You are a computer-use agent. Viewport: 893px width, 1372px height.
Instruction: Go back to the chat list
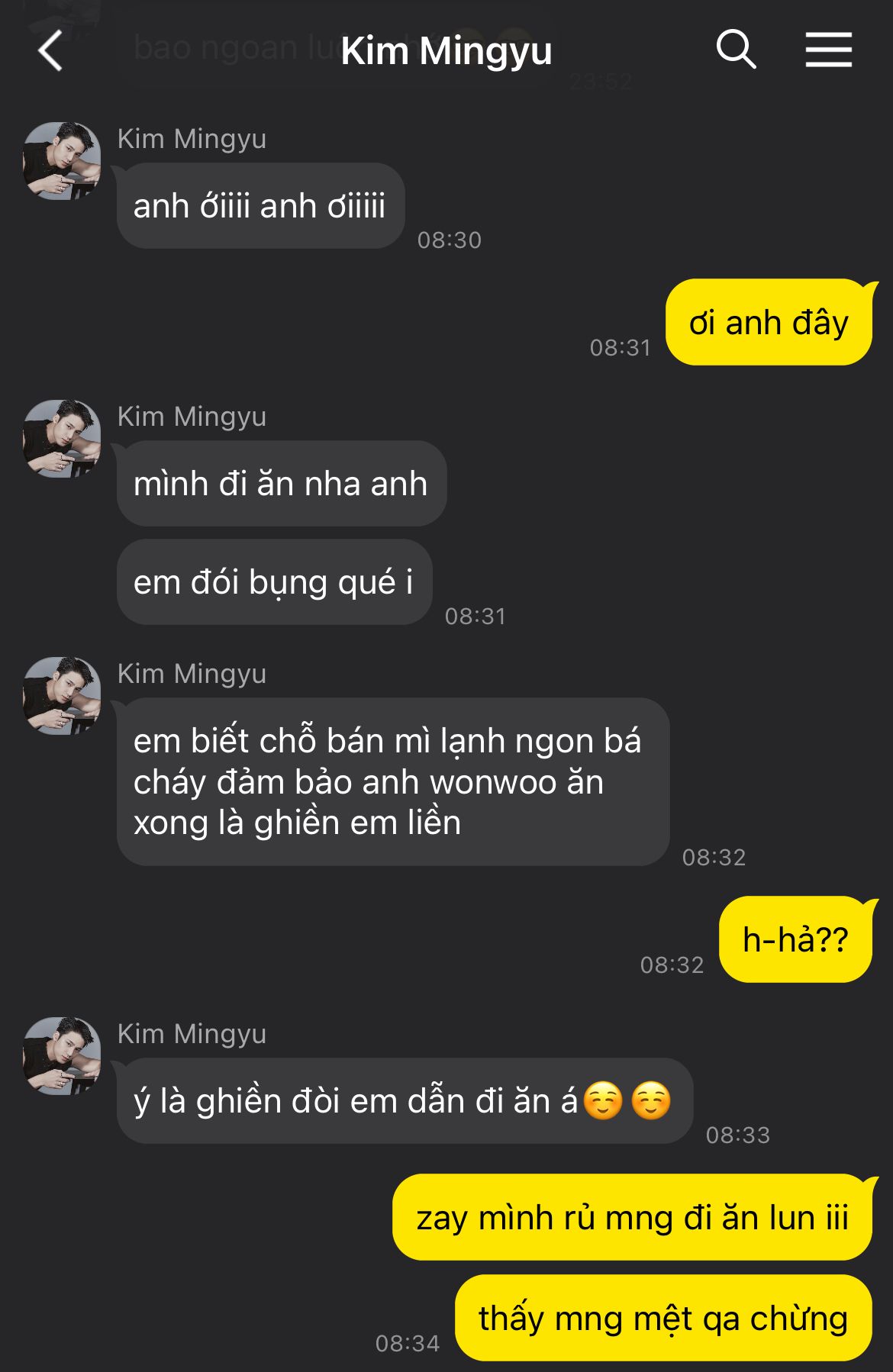click(x=50, y=51)
